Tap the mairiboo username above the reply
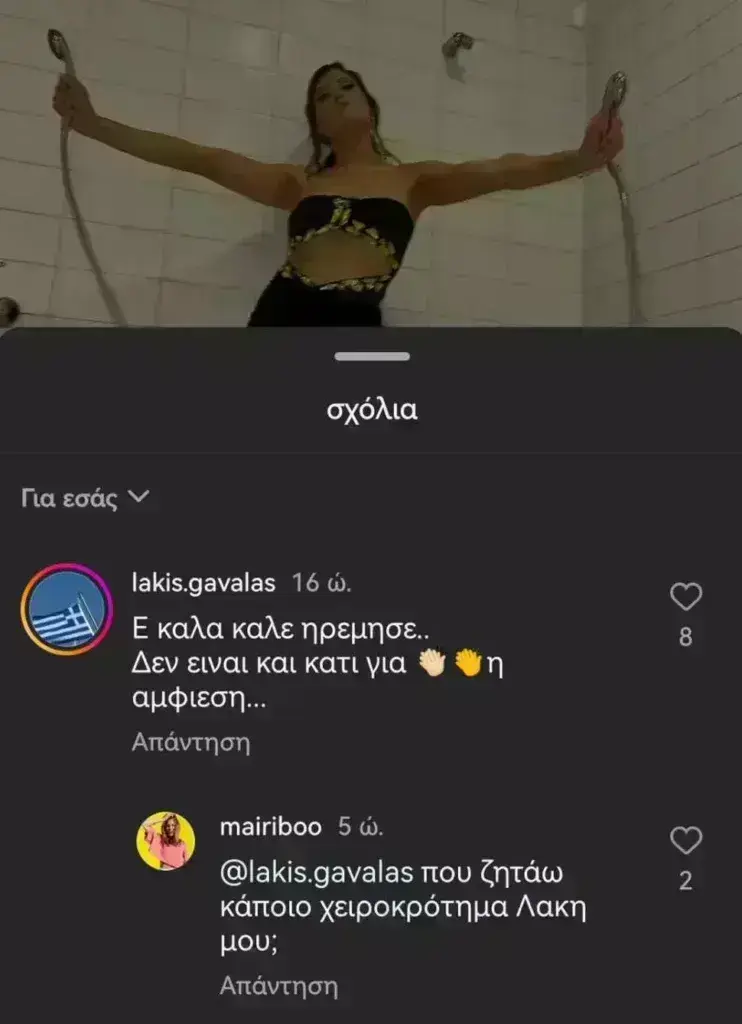Viewport: 742px width, 1024px height. click(270, 827)
